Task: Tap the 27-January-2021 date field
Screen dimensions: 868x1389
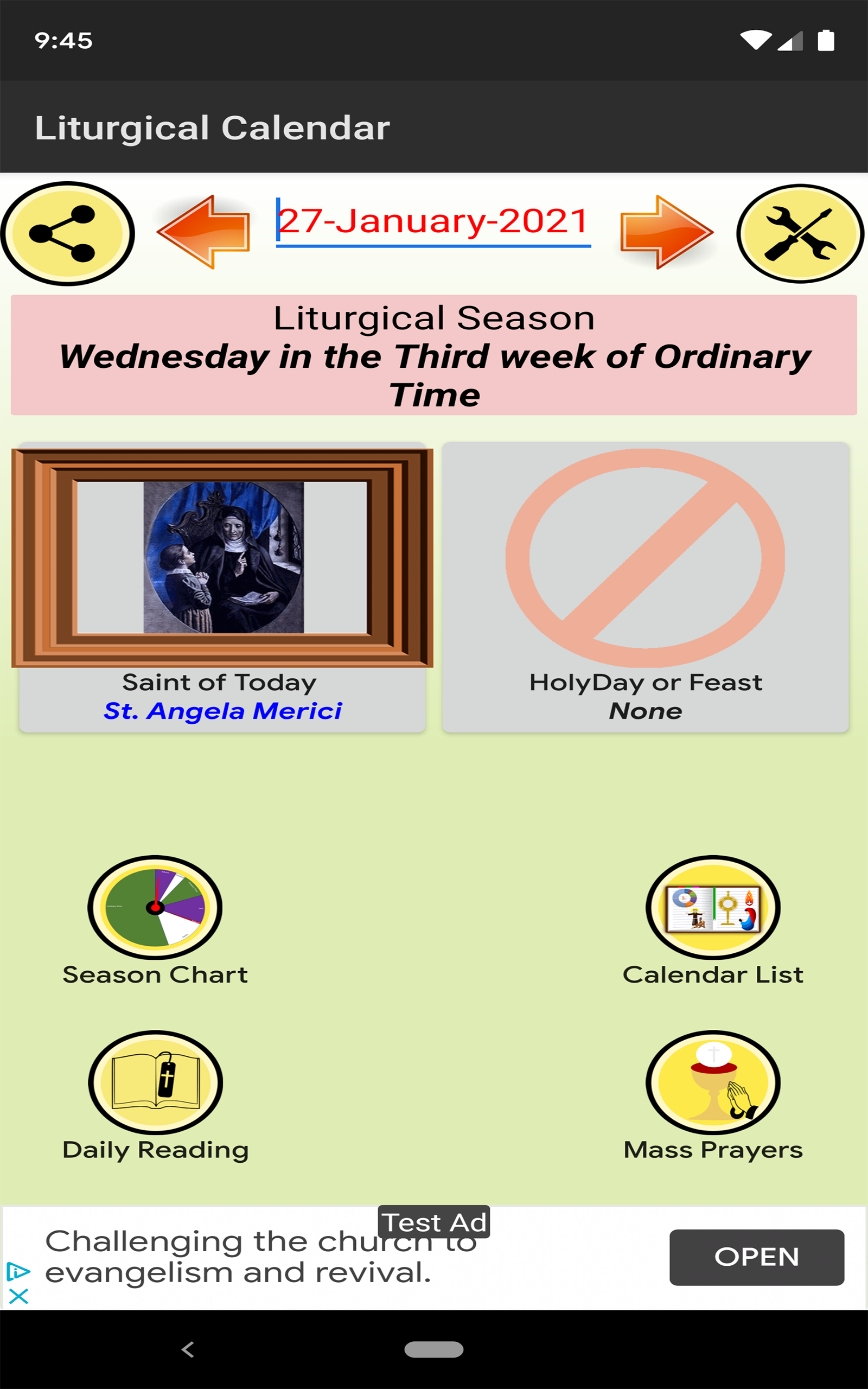Action: point(433,221)
